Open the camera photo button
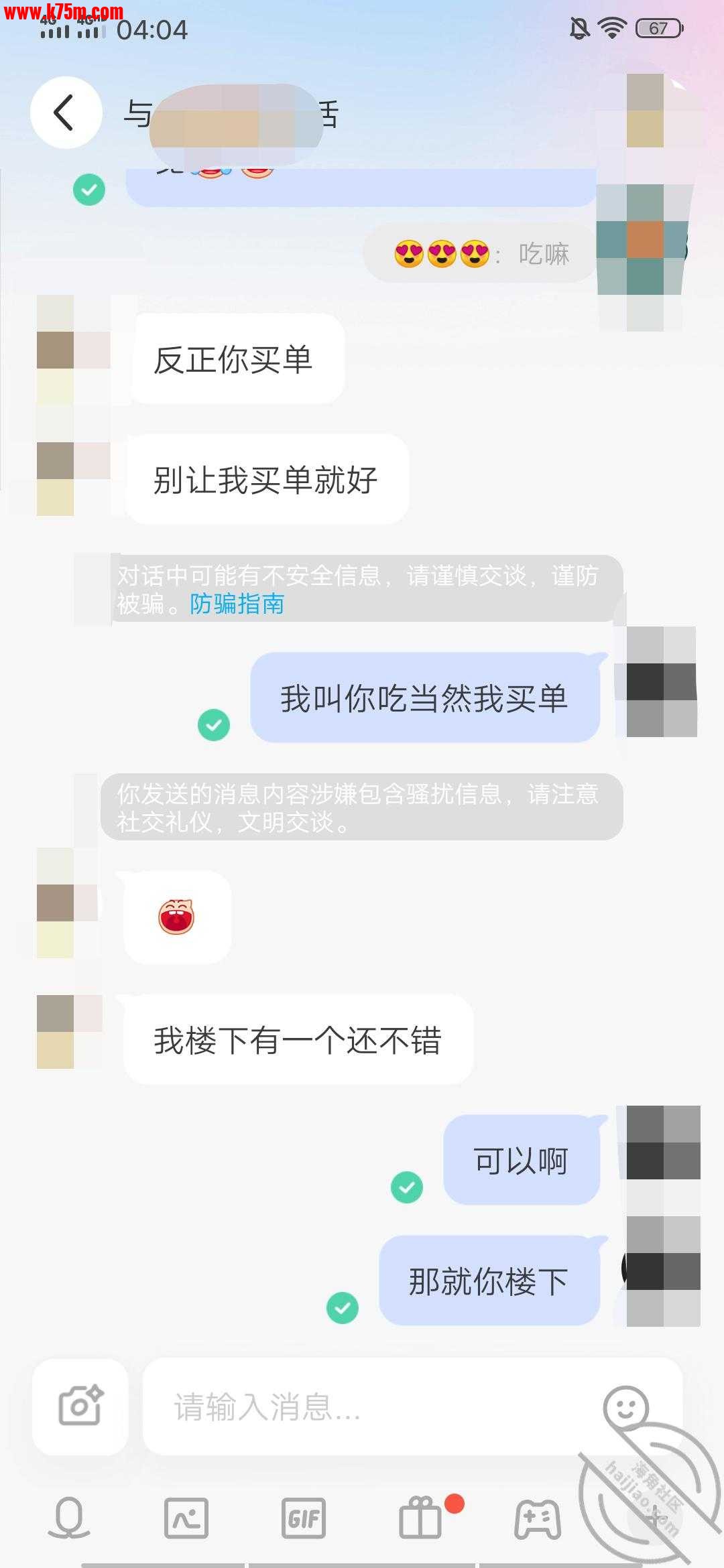The height and width of the screenshot is (1568, 724). (80, 1405)
